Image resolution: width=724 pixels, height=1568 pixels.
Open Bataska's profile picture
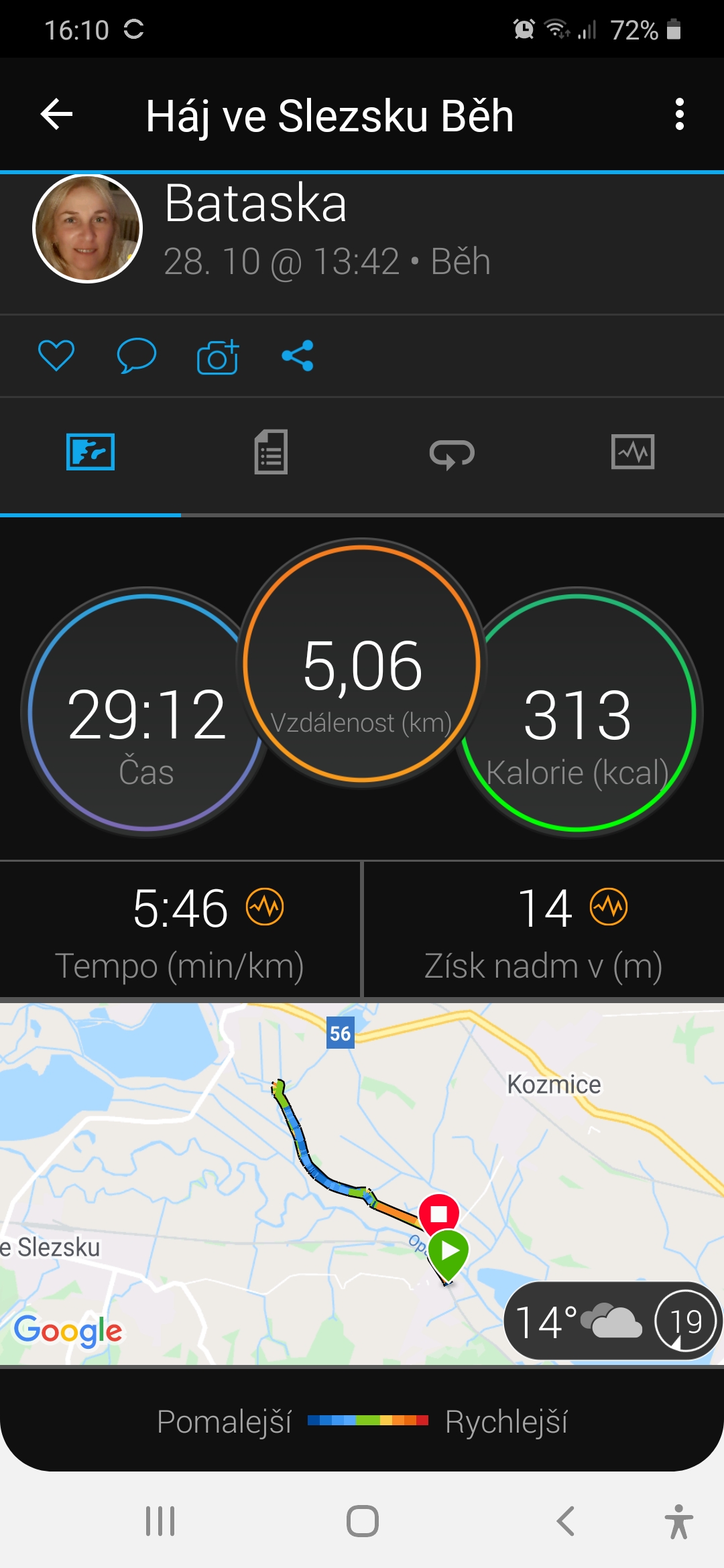tap(87, 228)
